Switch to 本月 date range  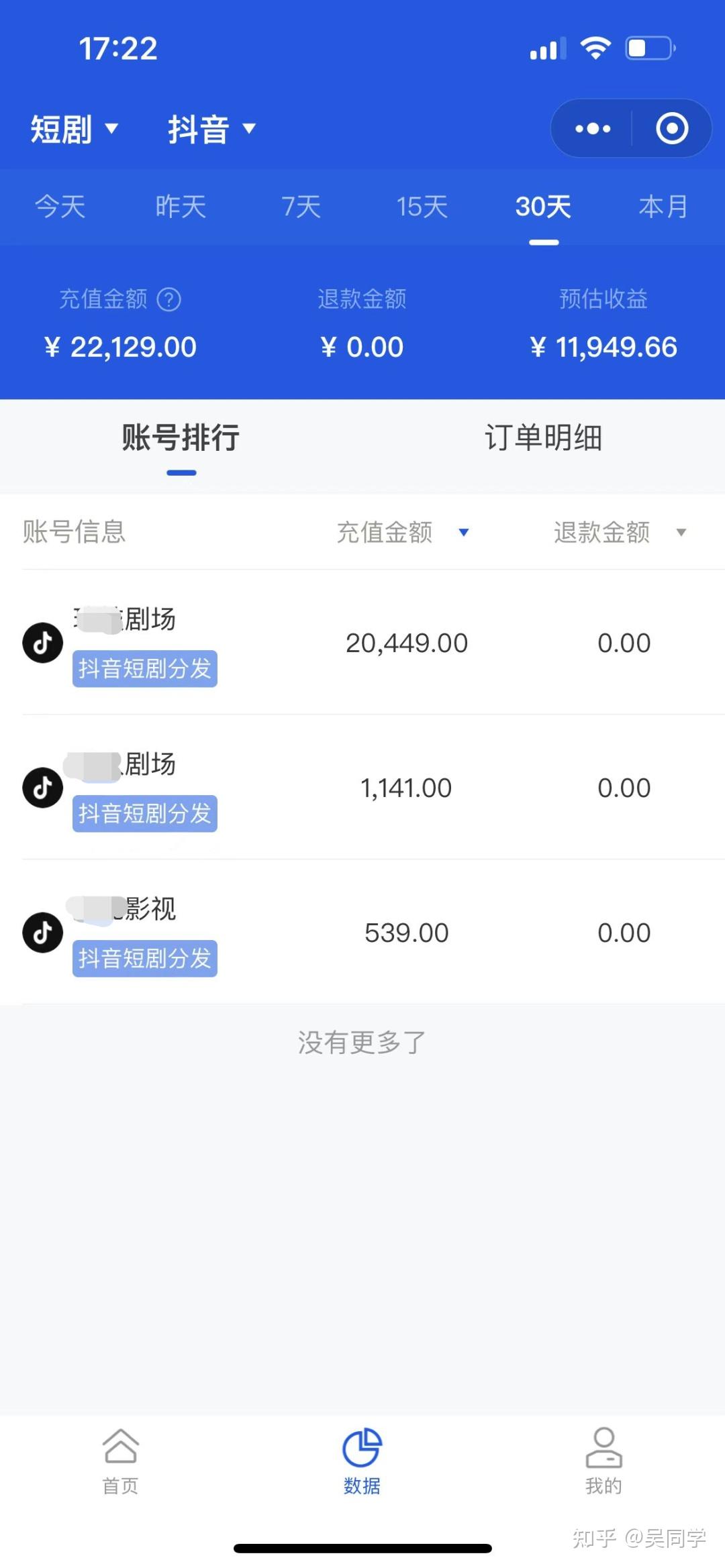(663, 206)
